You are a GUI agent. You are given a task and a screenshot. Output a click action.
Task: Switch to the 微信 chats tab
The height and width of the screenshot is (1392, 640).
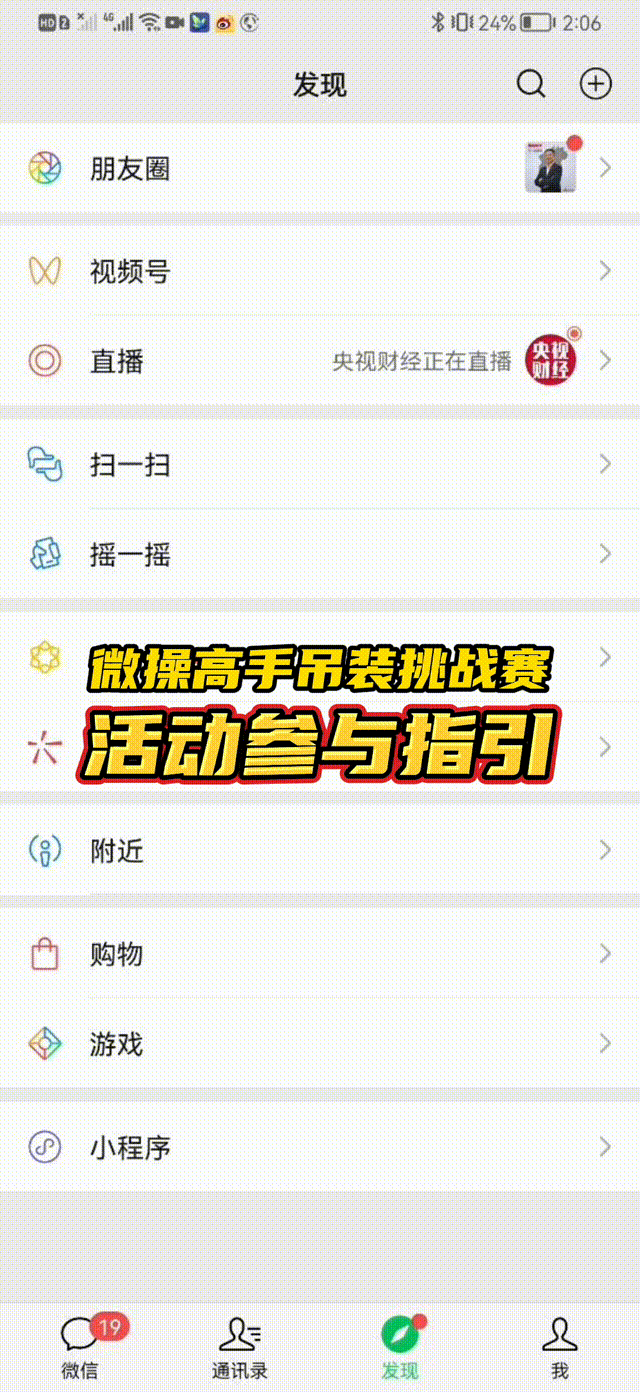pyautogui.click(x=80, y=1347)
